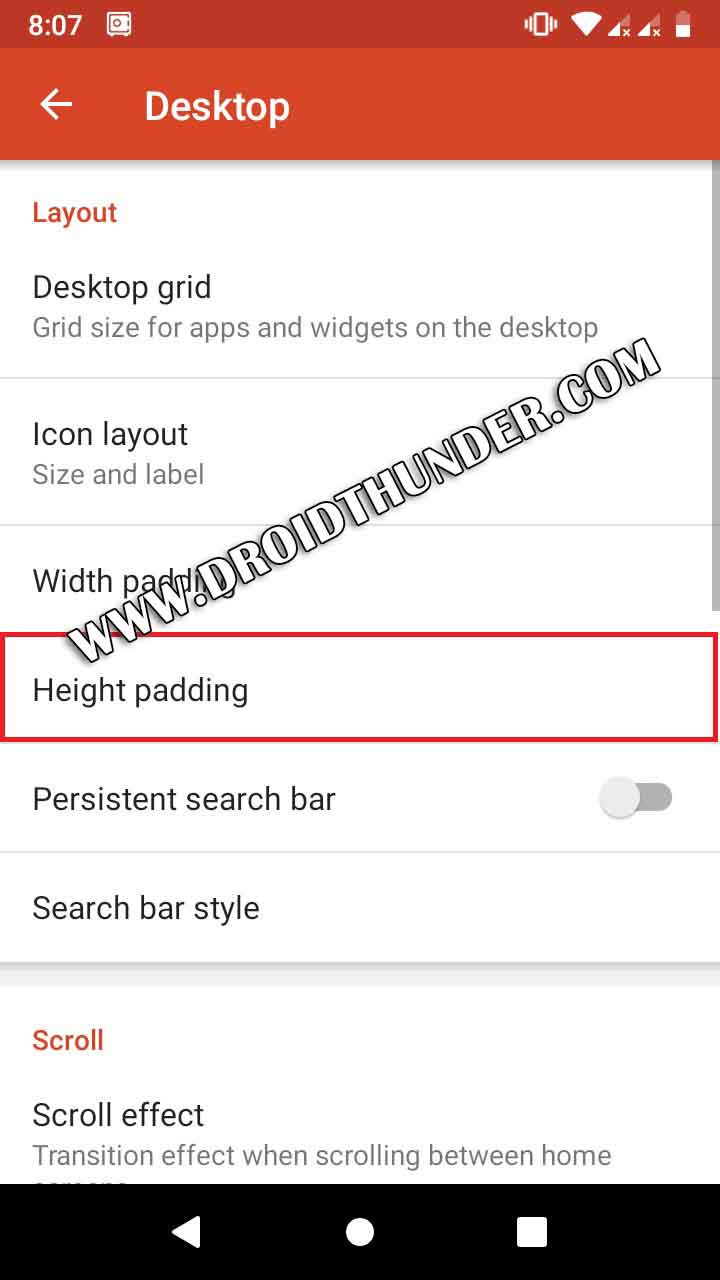Enable the Persistent search bar switch
Screen dimensions: 720x1280
(635, 798)
